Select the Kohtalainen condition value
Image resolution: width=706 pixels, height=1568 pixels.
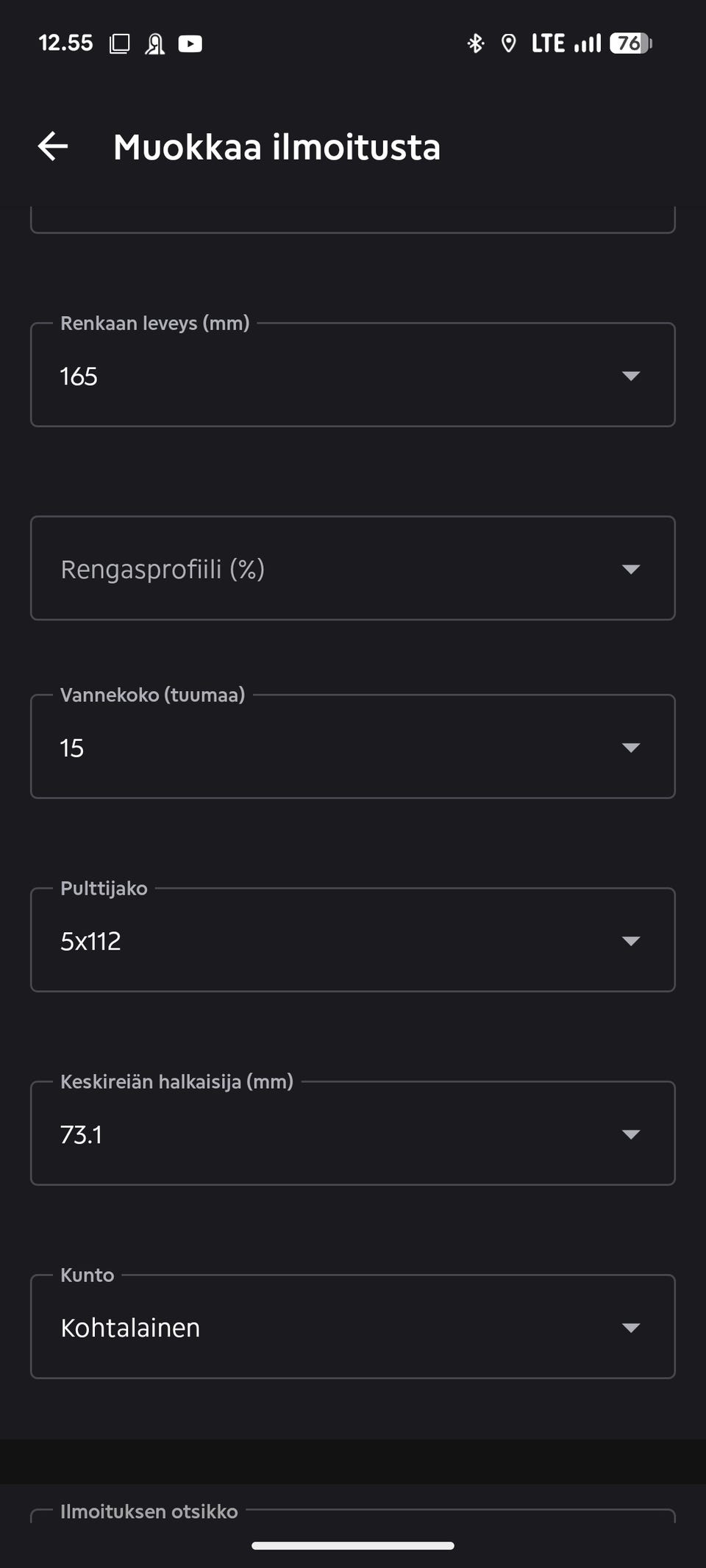pos(129,1328)
